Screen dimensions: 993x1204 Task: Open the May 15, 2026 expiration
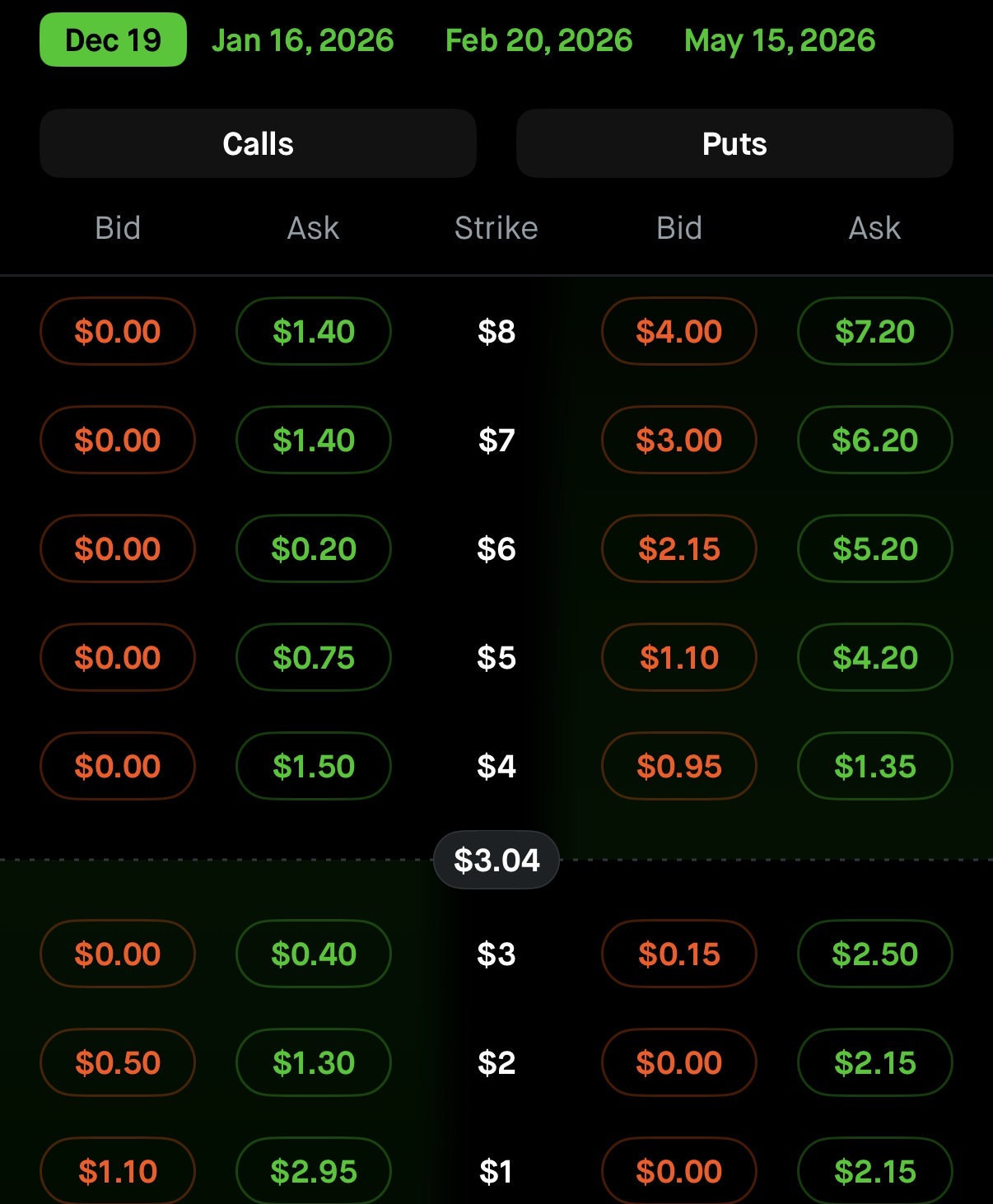[x=779, y=40]
